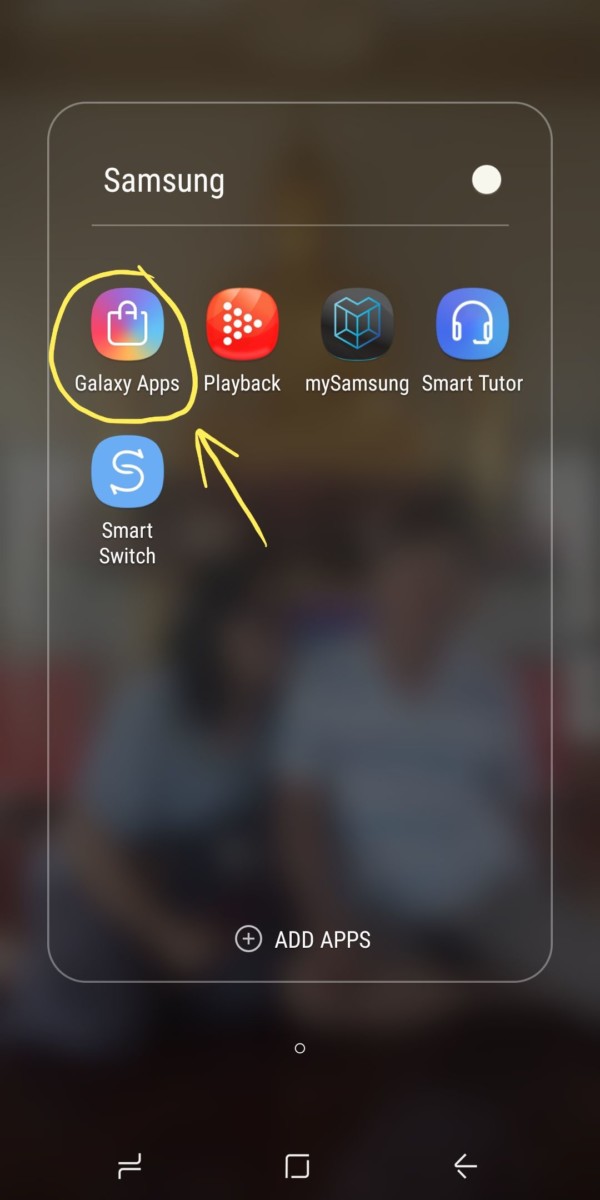
Task: Edit the Samsung folder name
Action: [164, 181]
